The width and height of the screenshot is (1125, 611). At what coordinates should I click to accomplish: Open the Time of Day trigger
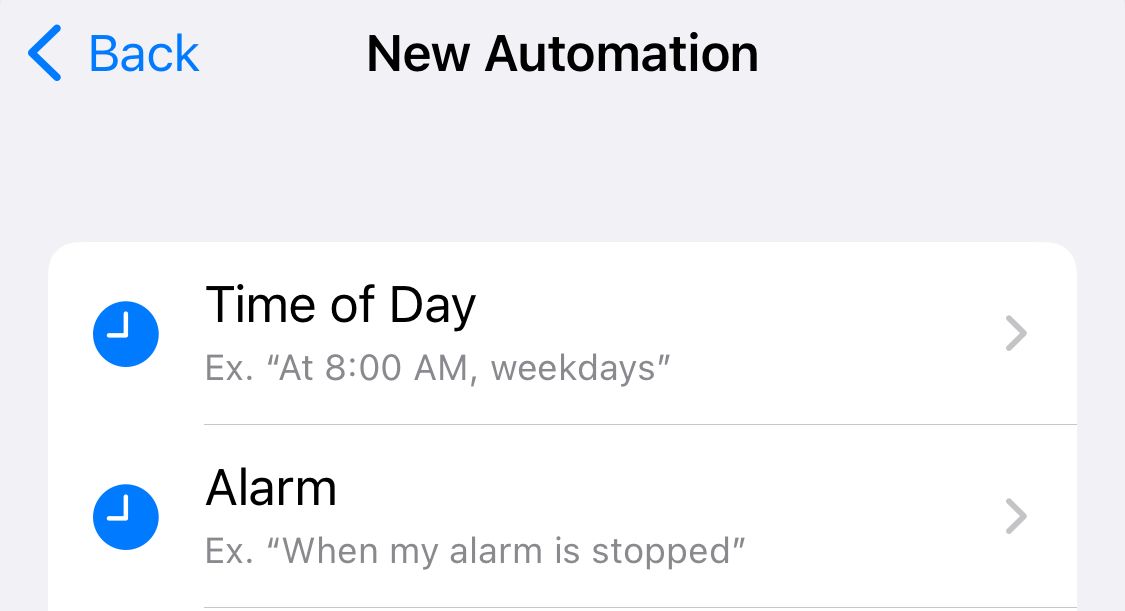point(560,333)
